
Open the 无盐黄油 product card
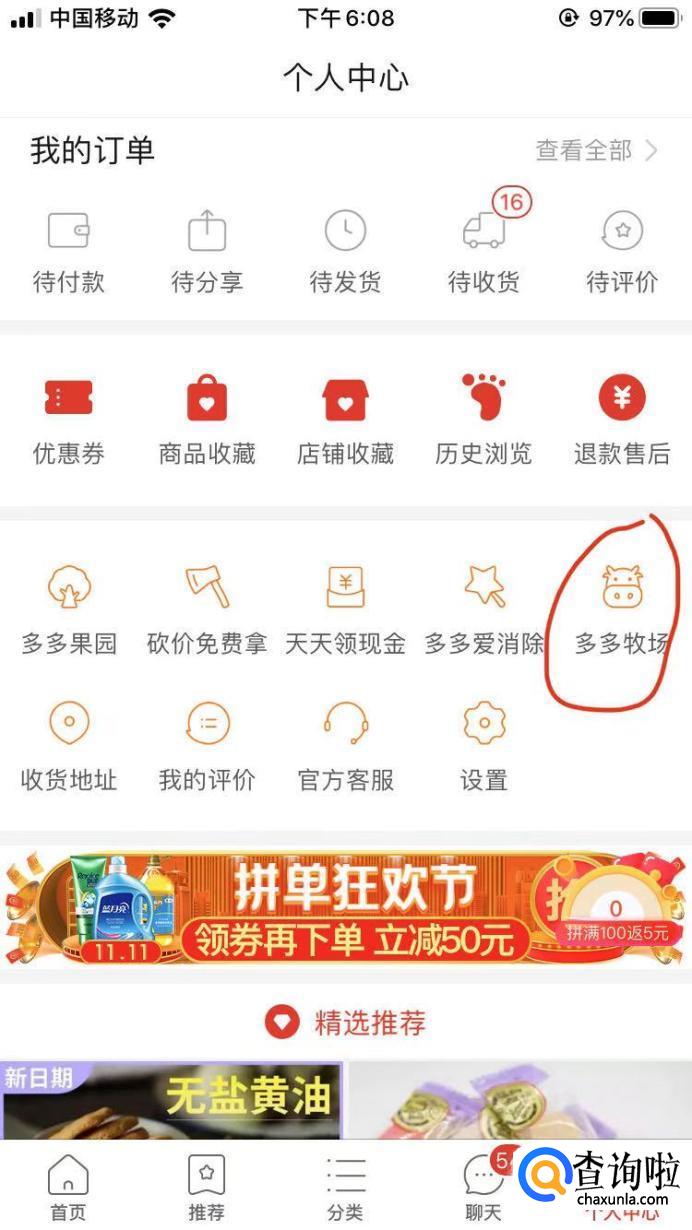(171, 1100)
